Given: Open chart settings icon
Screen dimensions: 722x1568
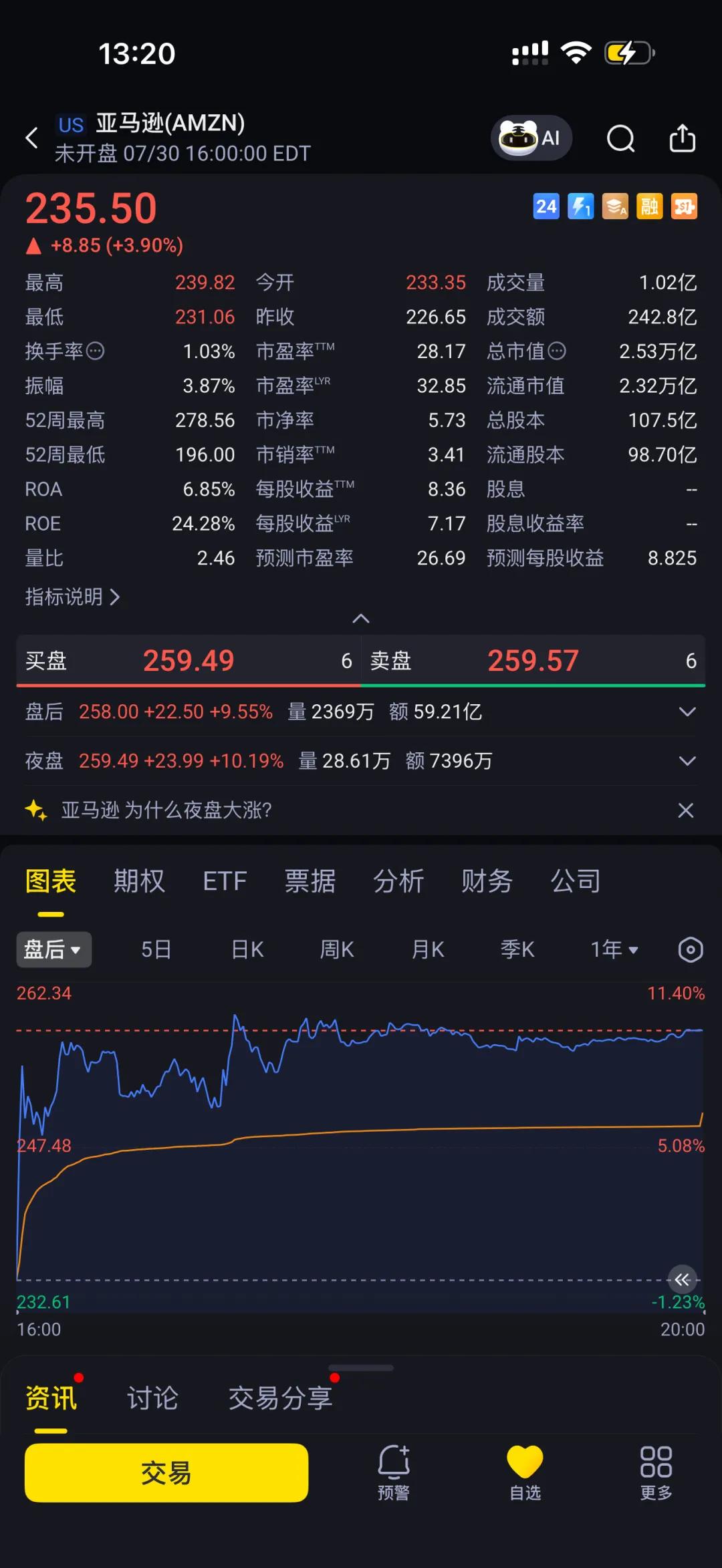Looking at the screenshot, I should 691,949.
